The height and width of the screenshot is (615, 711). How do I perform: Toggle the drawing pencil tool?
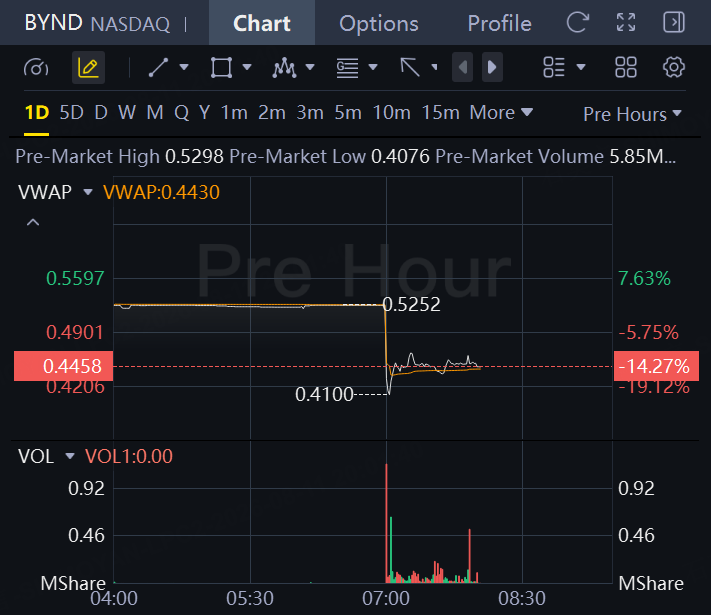tap(88, 68)
